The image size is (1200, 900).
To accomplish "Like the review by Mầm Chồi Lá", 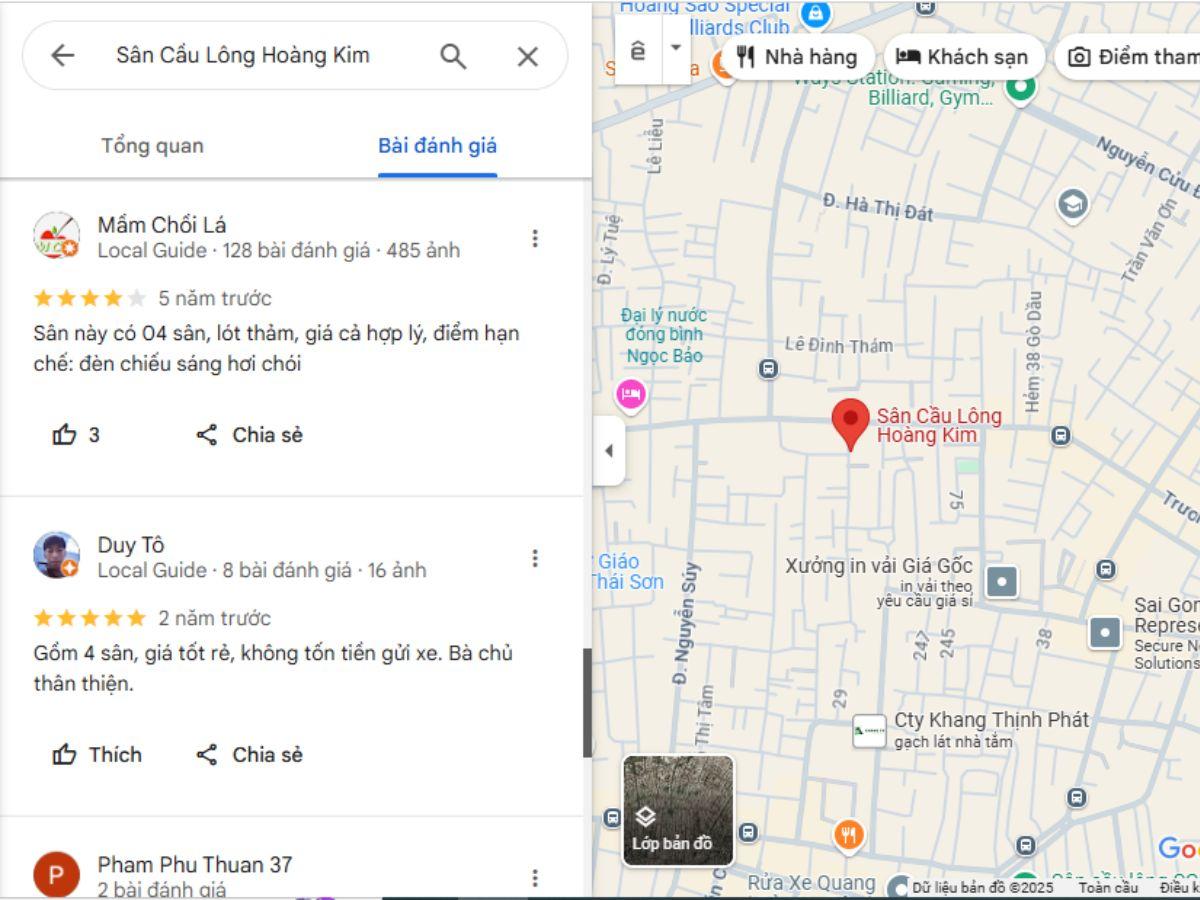I will tap(76, 435).
